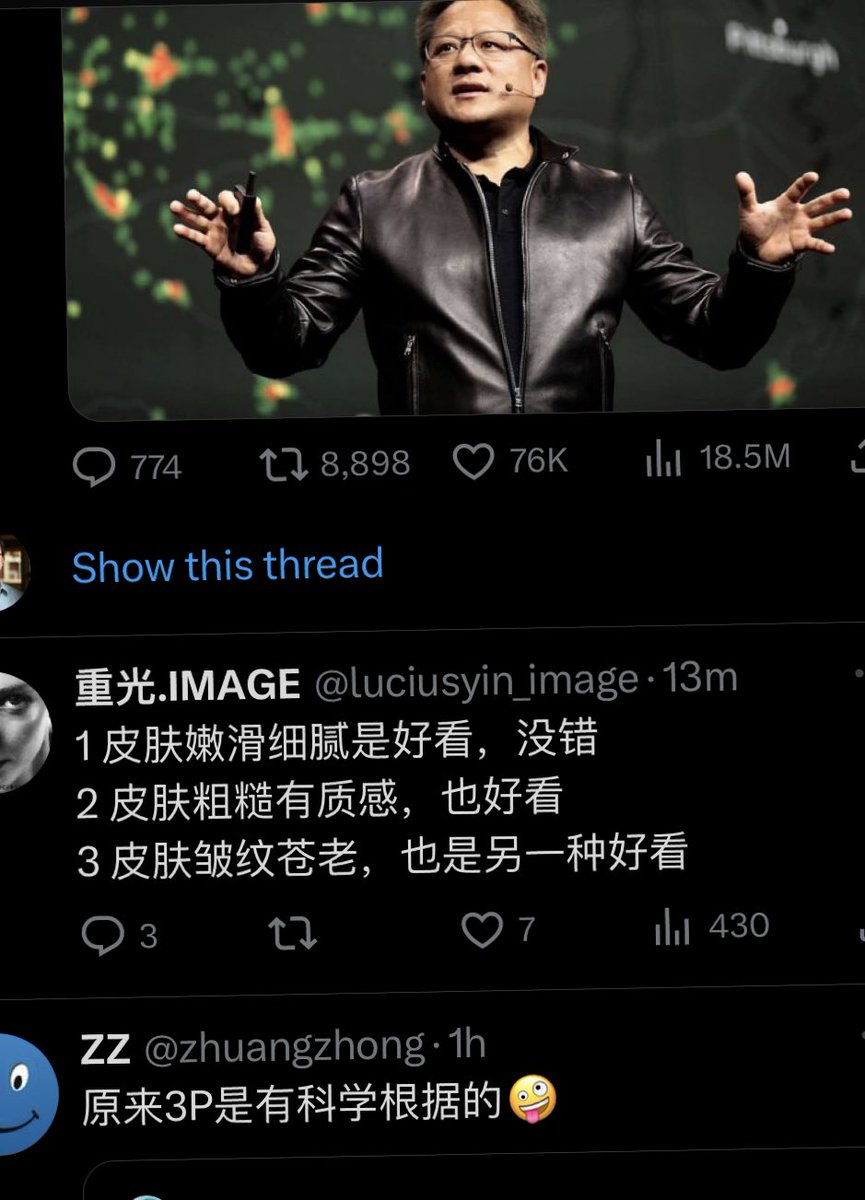This screenshot has height=1200, width=865.
Task: Like 重光.IMAGE's tweet with 7 likes
Action: coord(482,930)
